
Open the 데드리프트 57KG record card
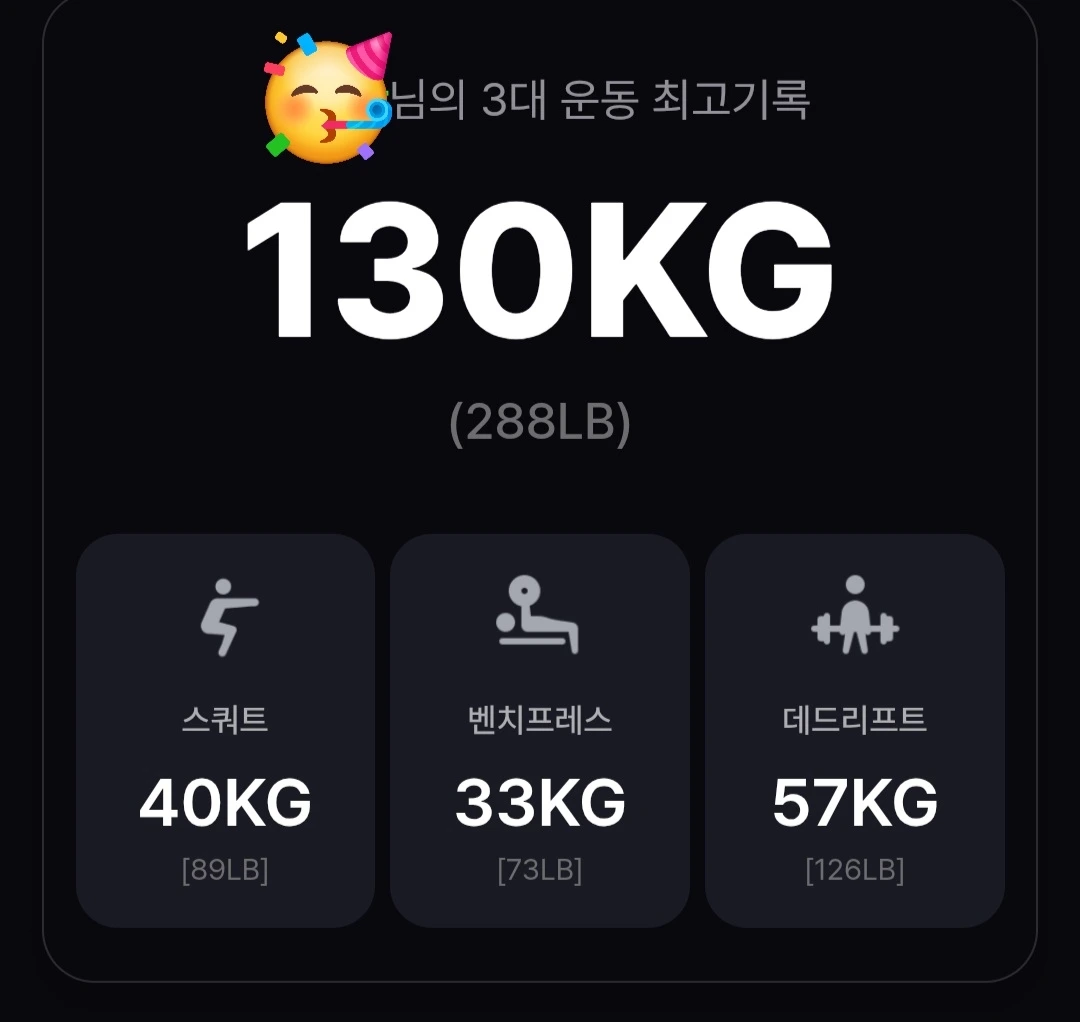click(x=855, y=731)
